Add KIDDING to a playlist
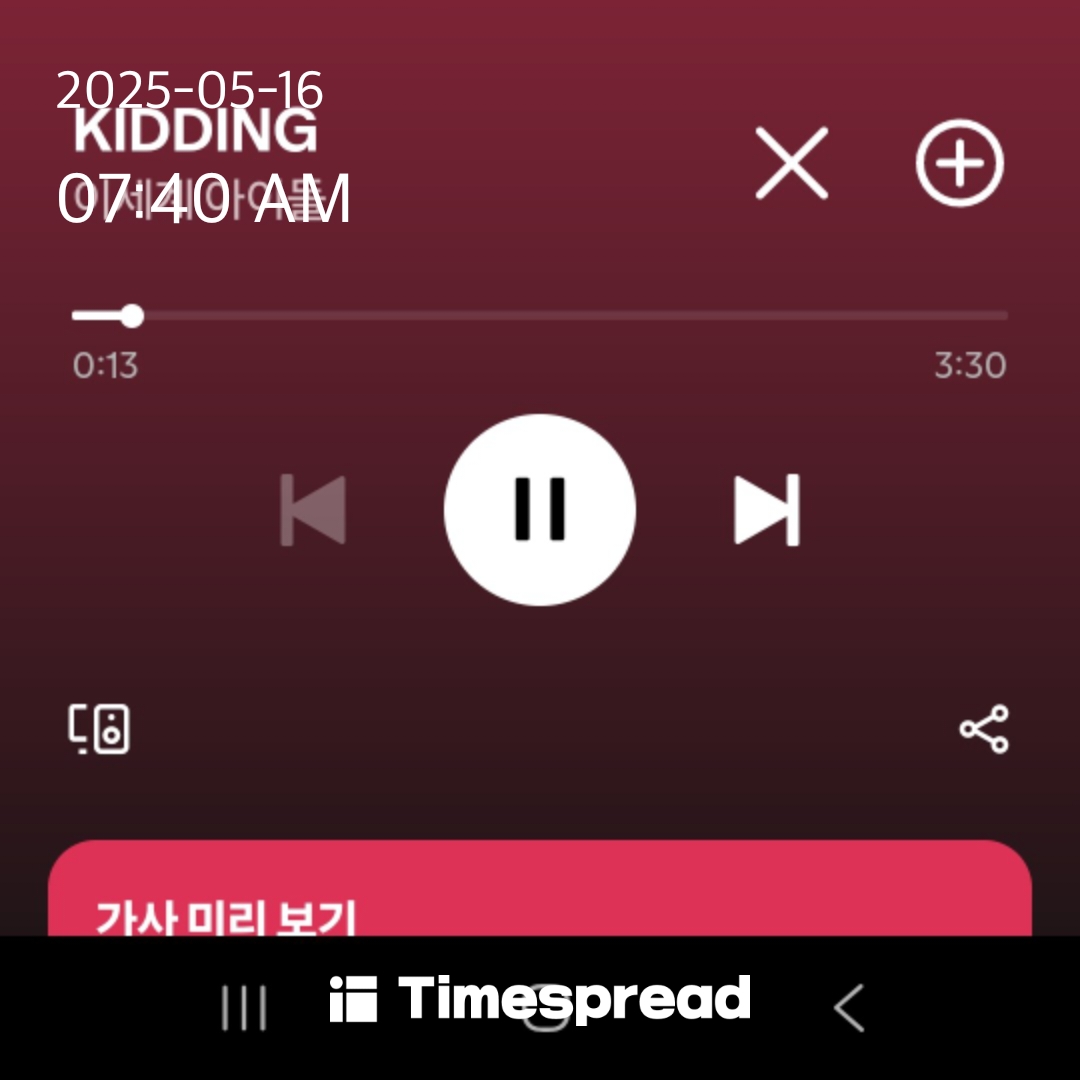Screen dimensions: 1080x1080 tap(959, 163)
